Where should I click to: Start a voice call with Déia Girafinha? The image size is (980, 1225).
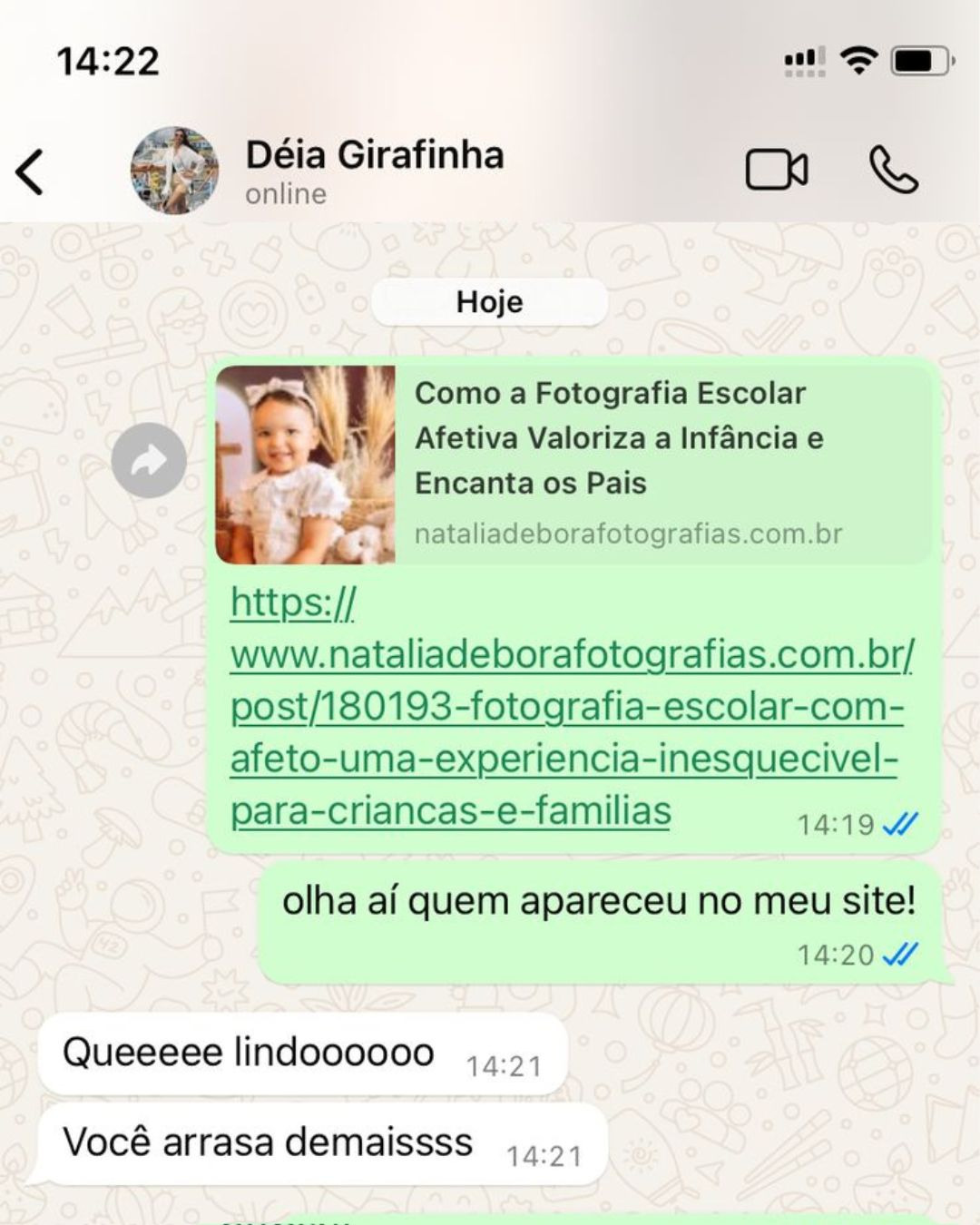(894, 170)
